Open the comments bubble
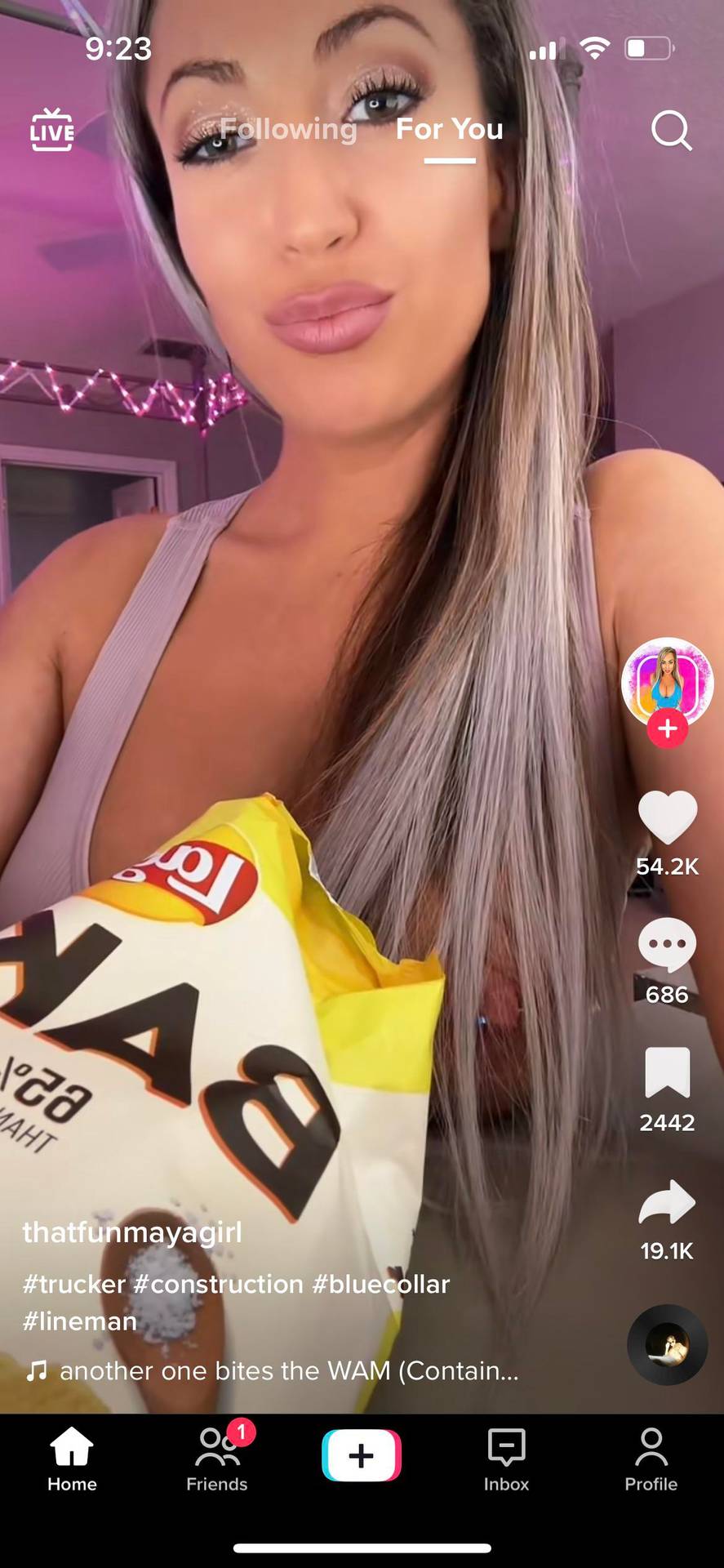Image resolution: width=724 pixels, height=1568 pixels. point(667,944)
